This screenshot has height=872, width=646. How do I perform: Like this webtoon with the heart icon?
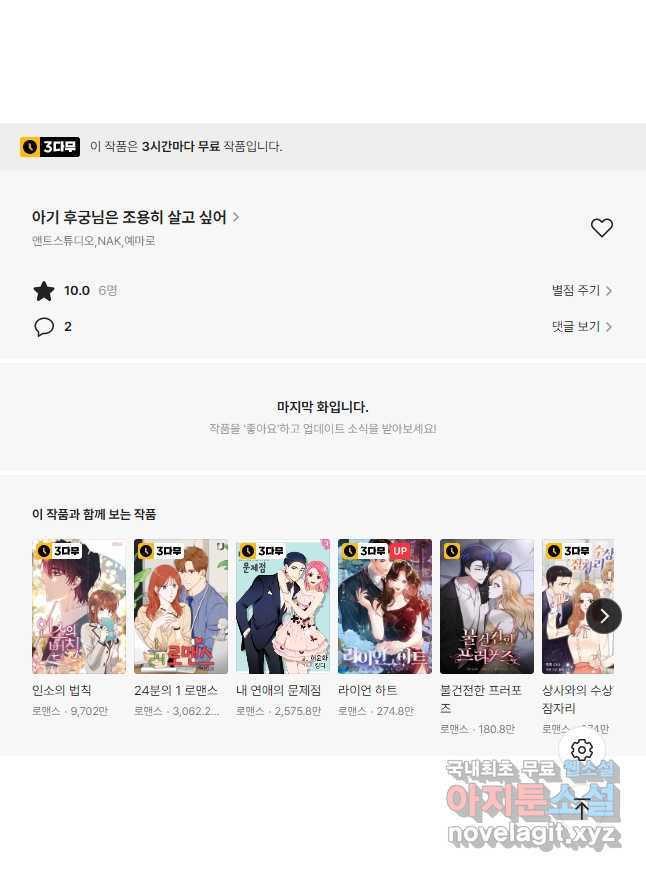tap(601, 228)
